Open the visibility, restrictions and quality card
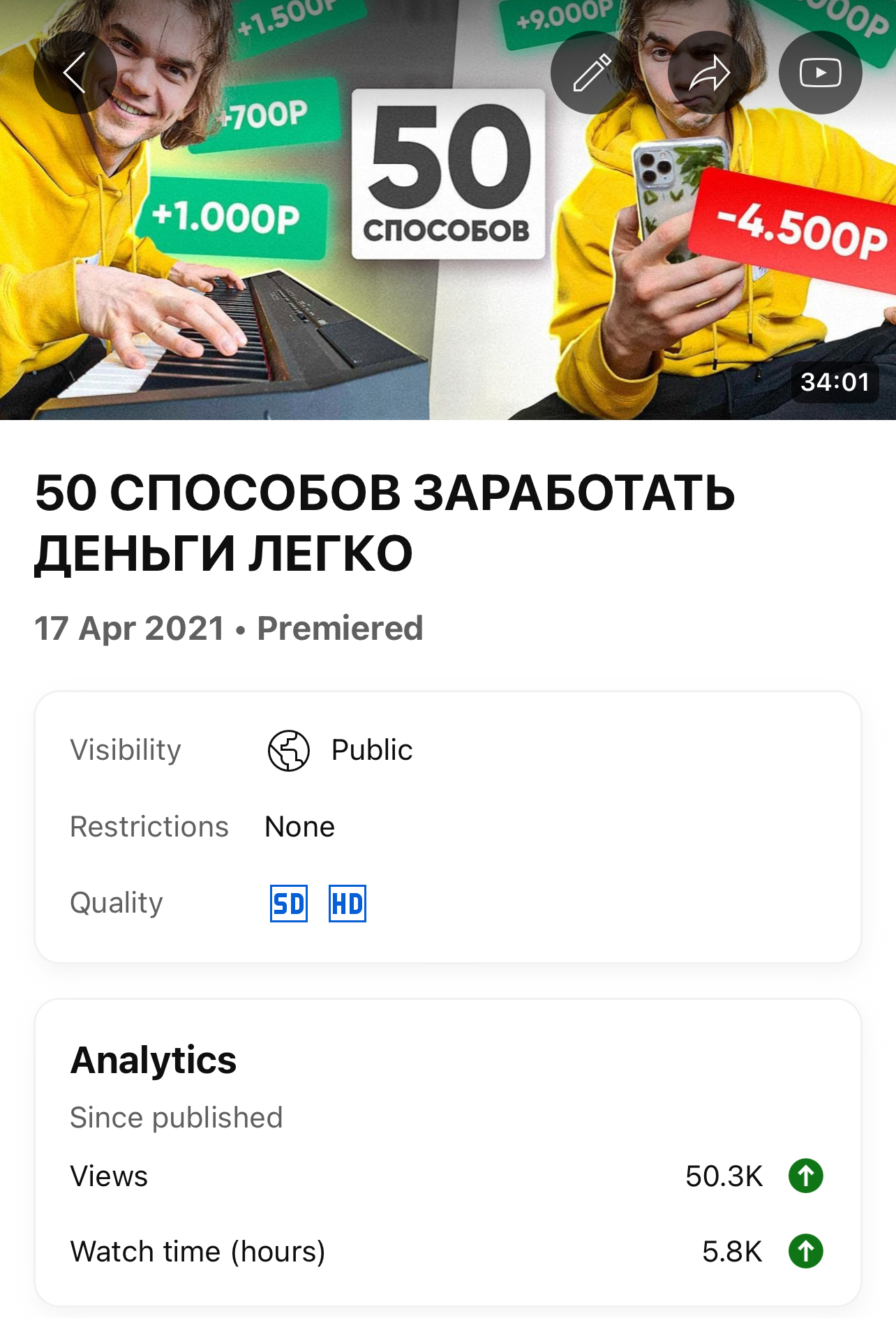The height and width of the screenshot is (1318, 896). 447,827
